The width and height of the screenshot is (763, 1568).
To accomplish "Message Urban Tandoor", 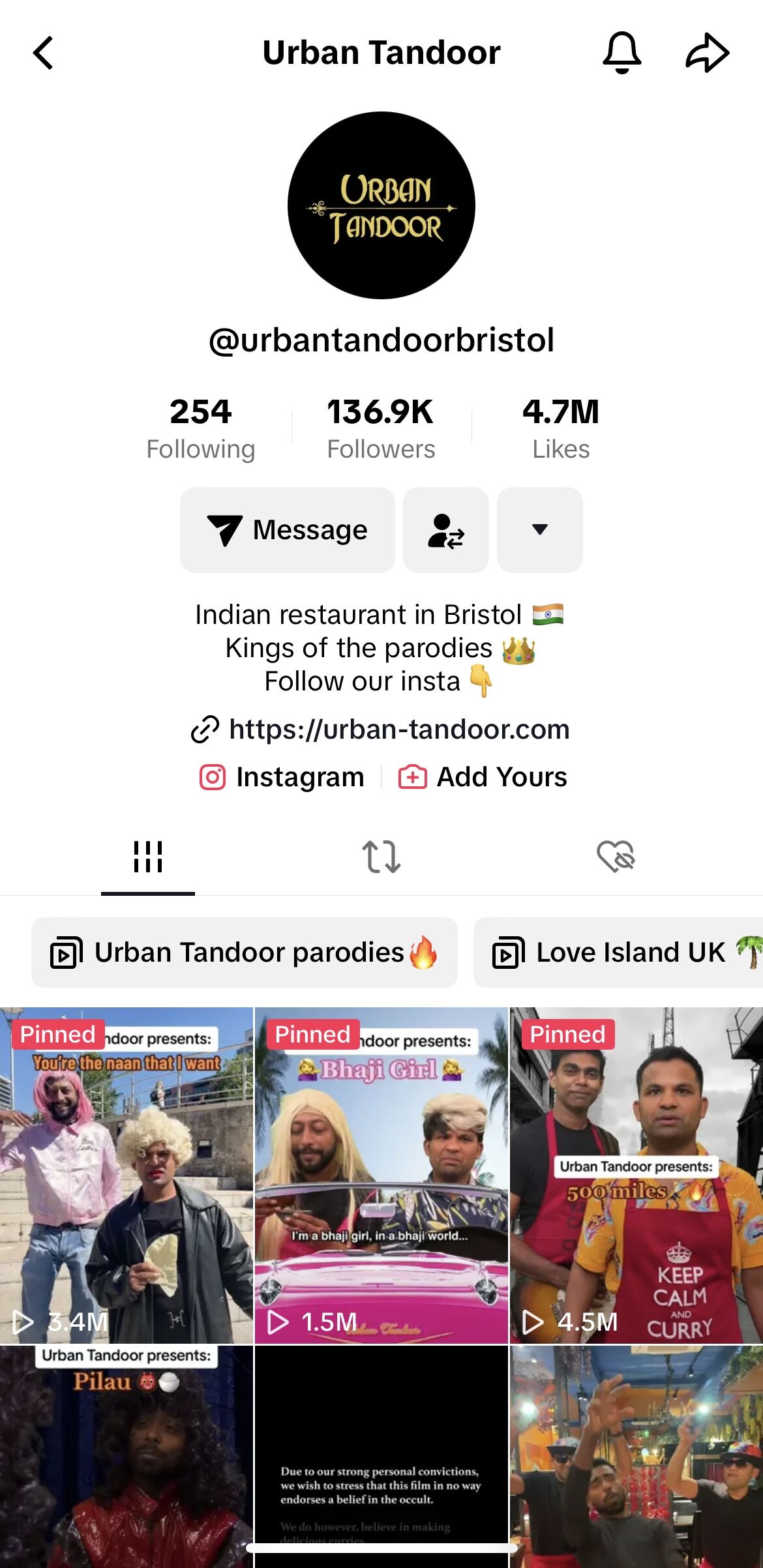I will [x=288, y=530].
